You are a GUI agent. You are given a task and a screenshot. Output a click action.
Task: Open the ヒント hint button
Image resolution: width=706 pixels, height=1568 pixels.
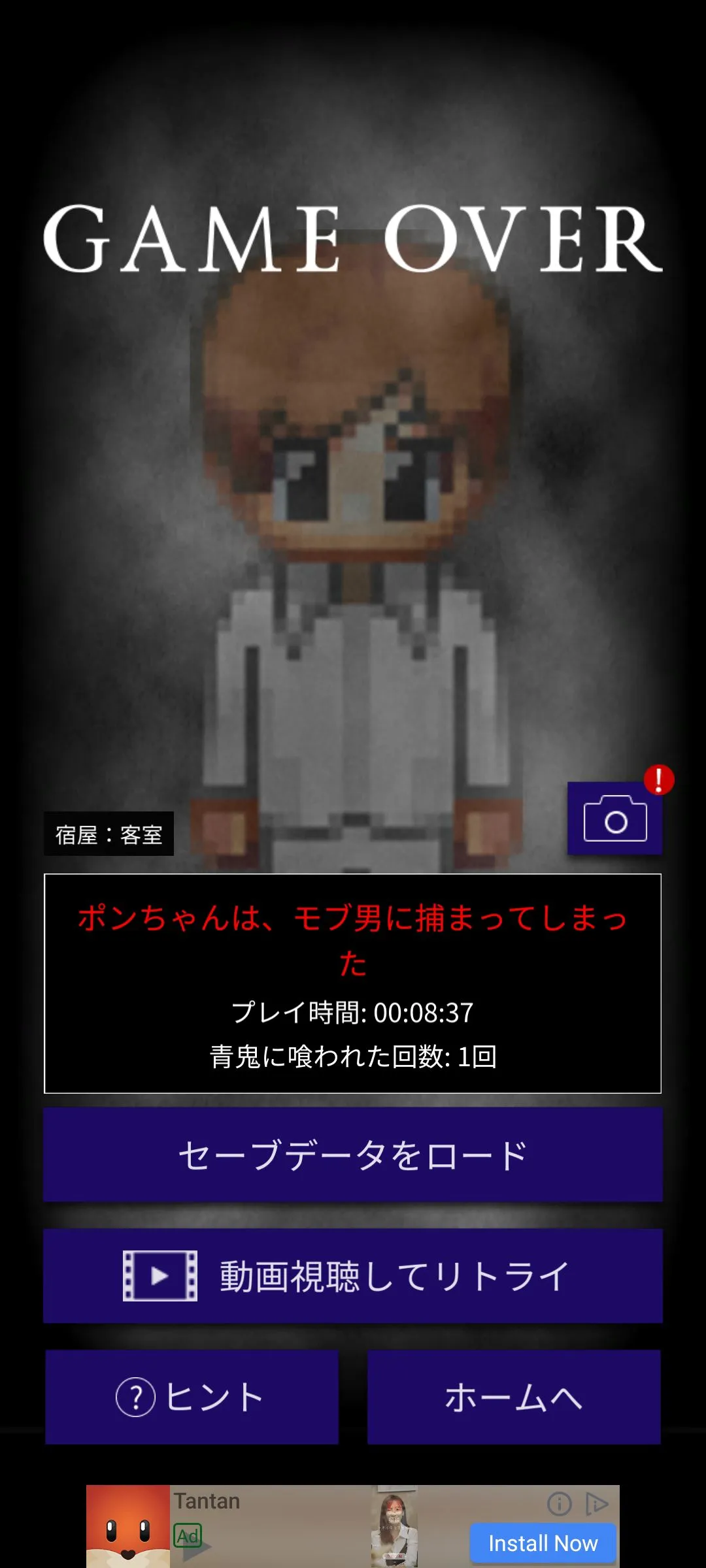[192, 1397]
